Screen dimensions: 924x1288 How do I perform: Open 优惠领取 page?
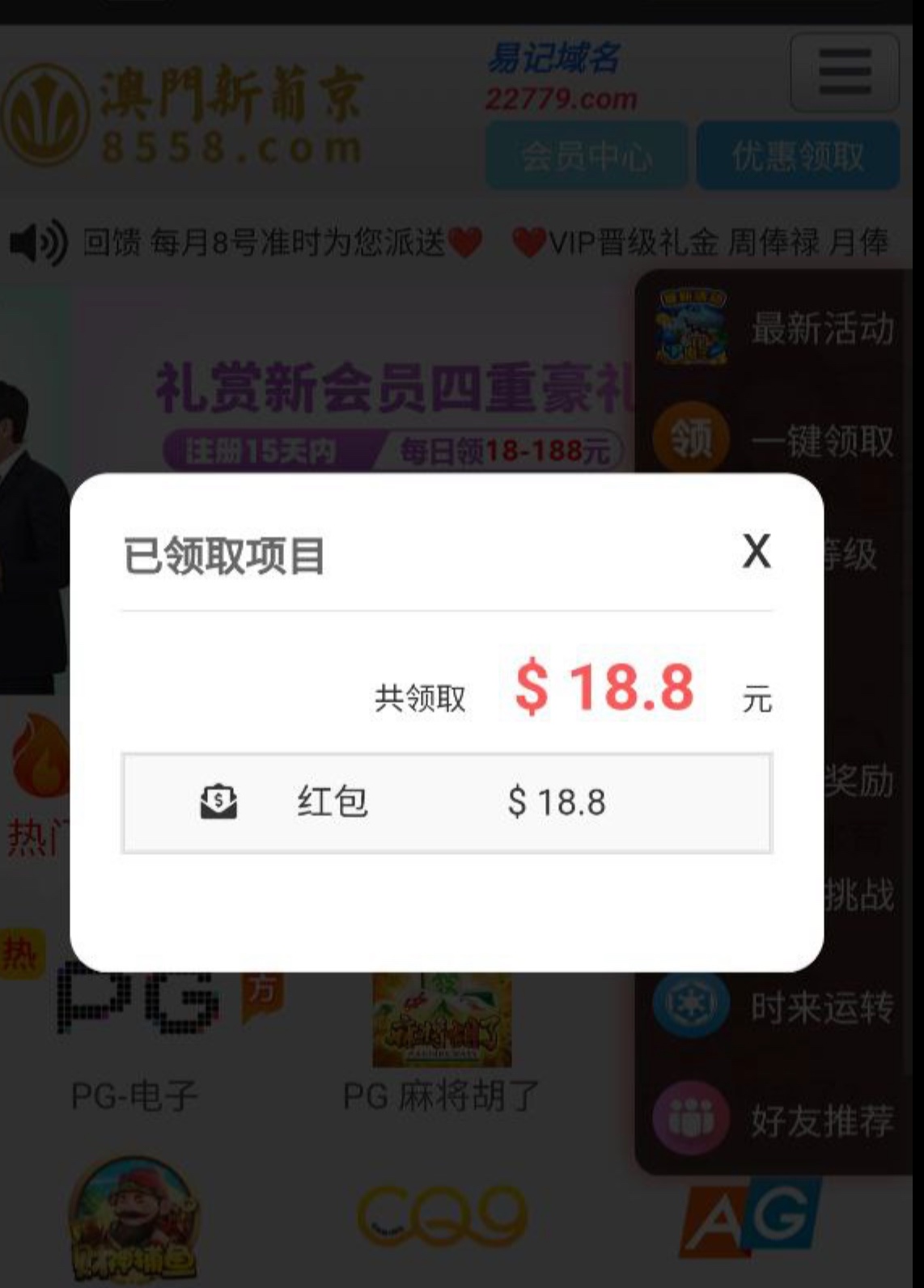798,155
